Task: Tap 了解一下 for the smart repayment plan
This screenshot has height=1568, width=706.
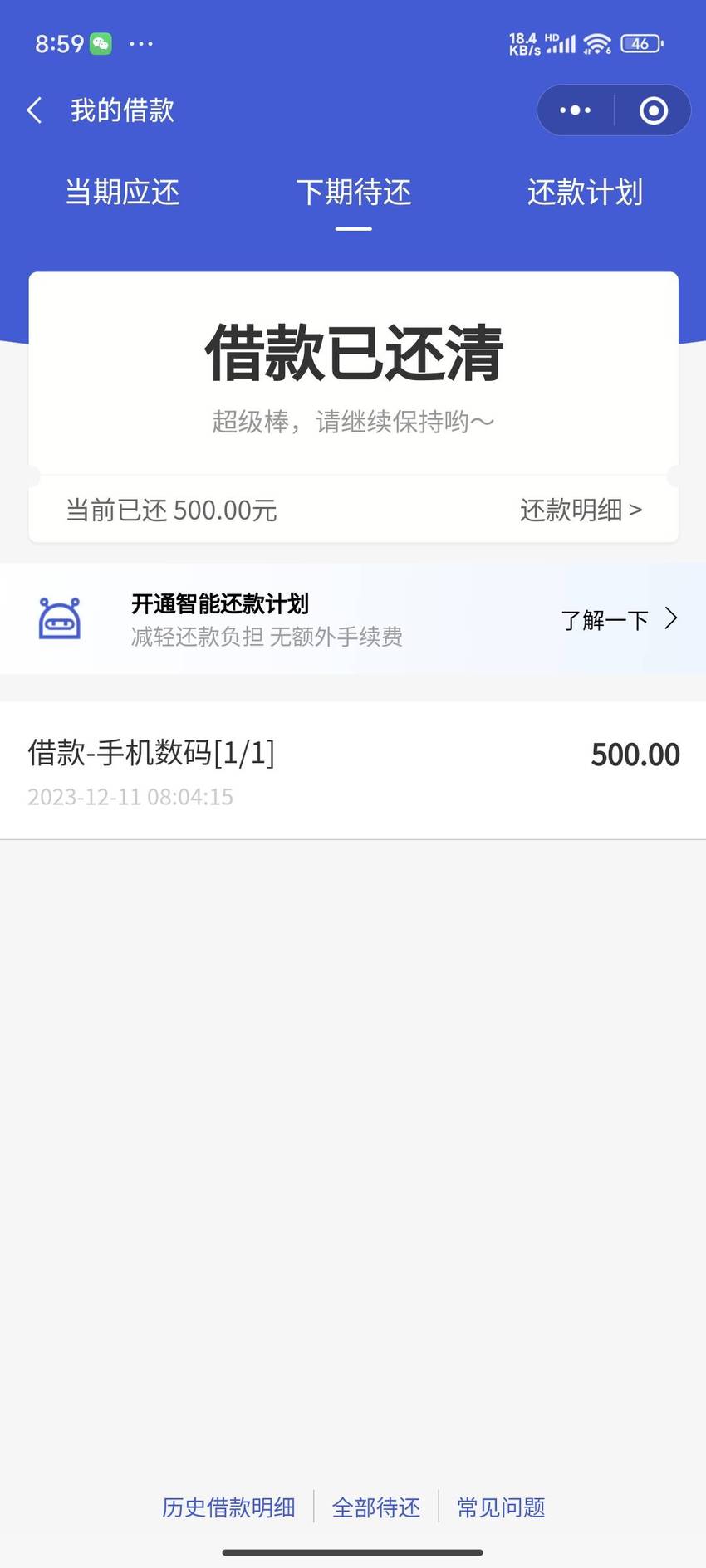Action: 620,619
